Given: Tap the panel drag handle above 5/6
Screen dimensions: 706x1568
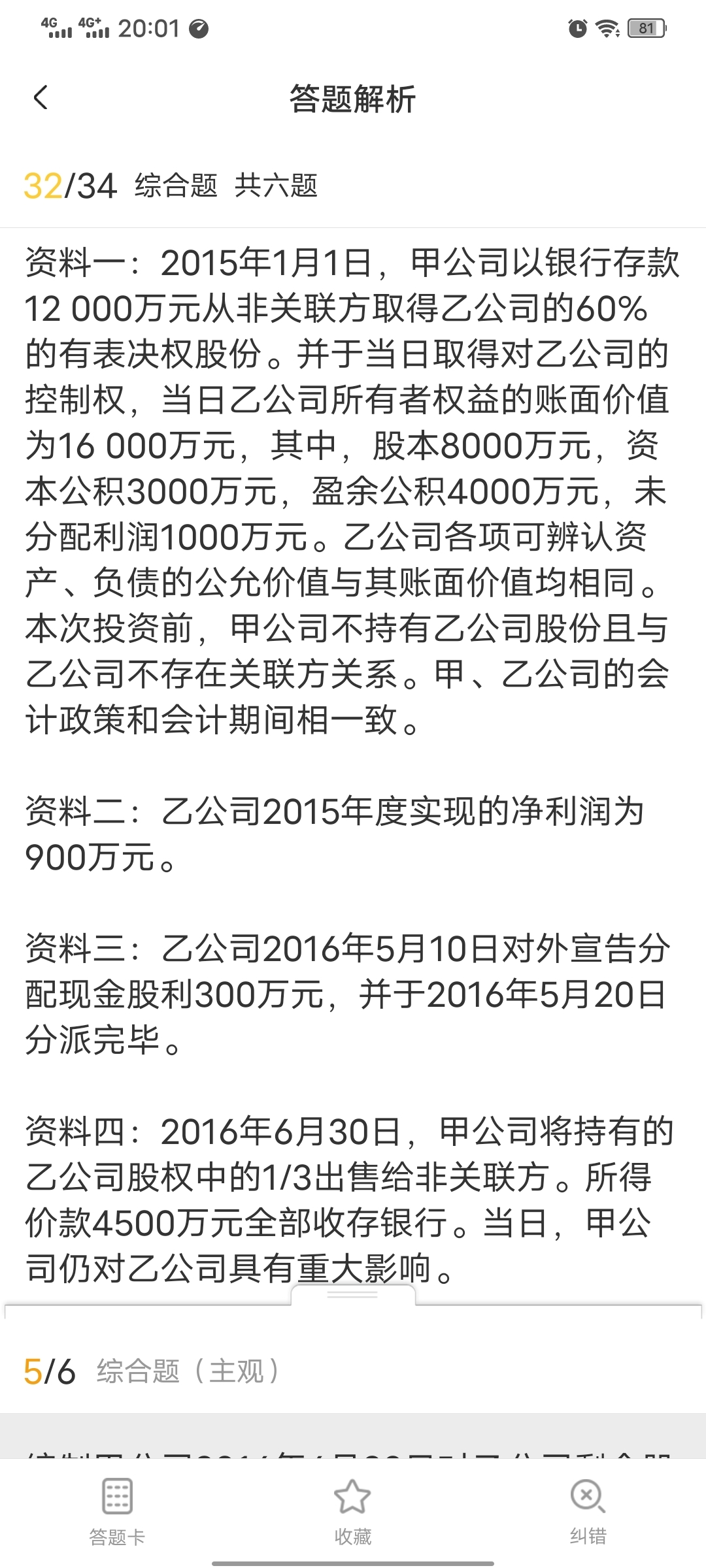Looking at the screenshot, I should click(353, 1294).
